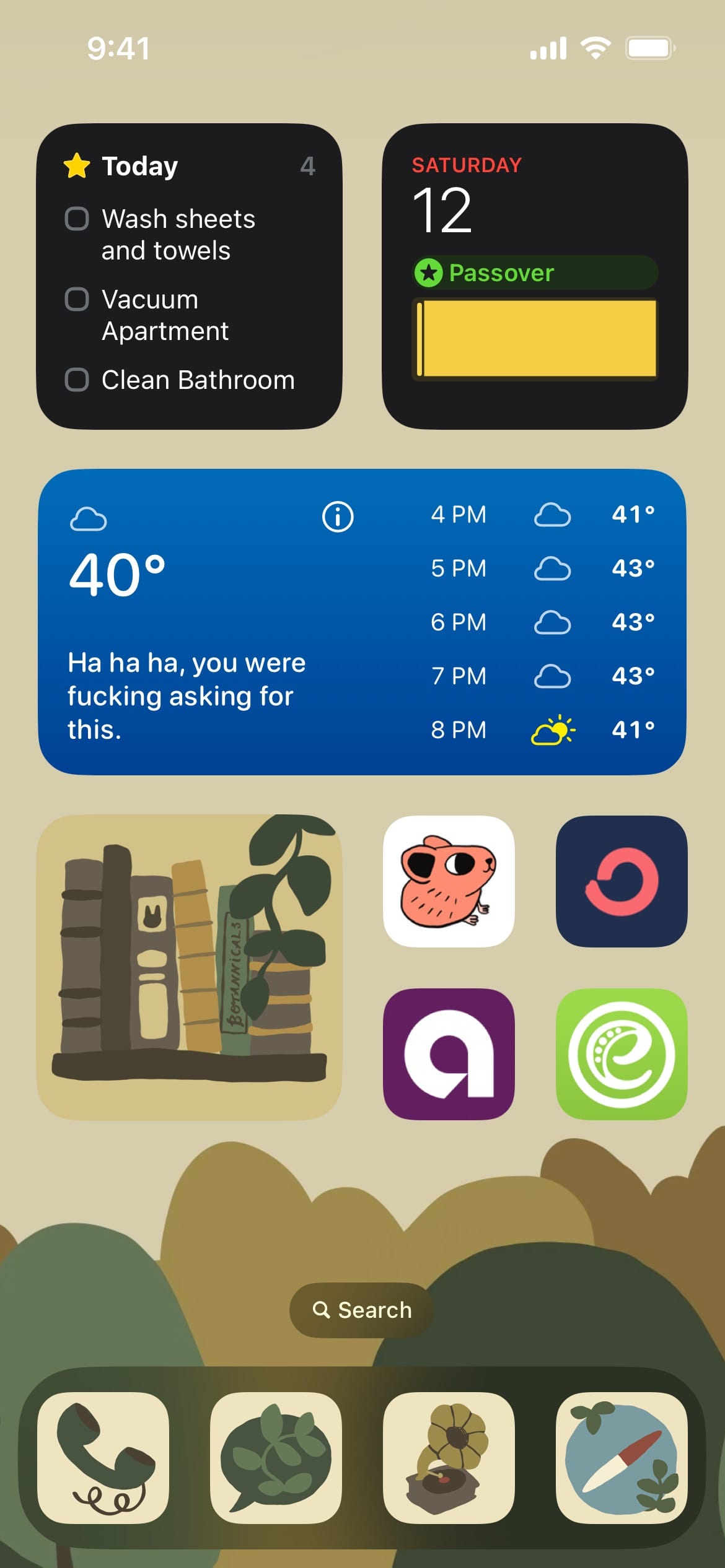Image resolution: width=725 pixels, height=1568 pixels.
Task: Open the bookshelf illustration widget
Action: (189, 967)
